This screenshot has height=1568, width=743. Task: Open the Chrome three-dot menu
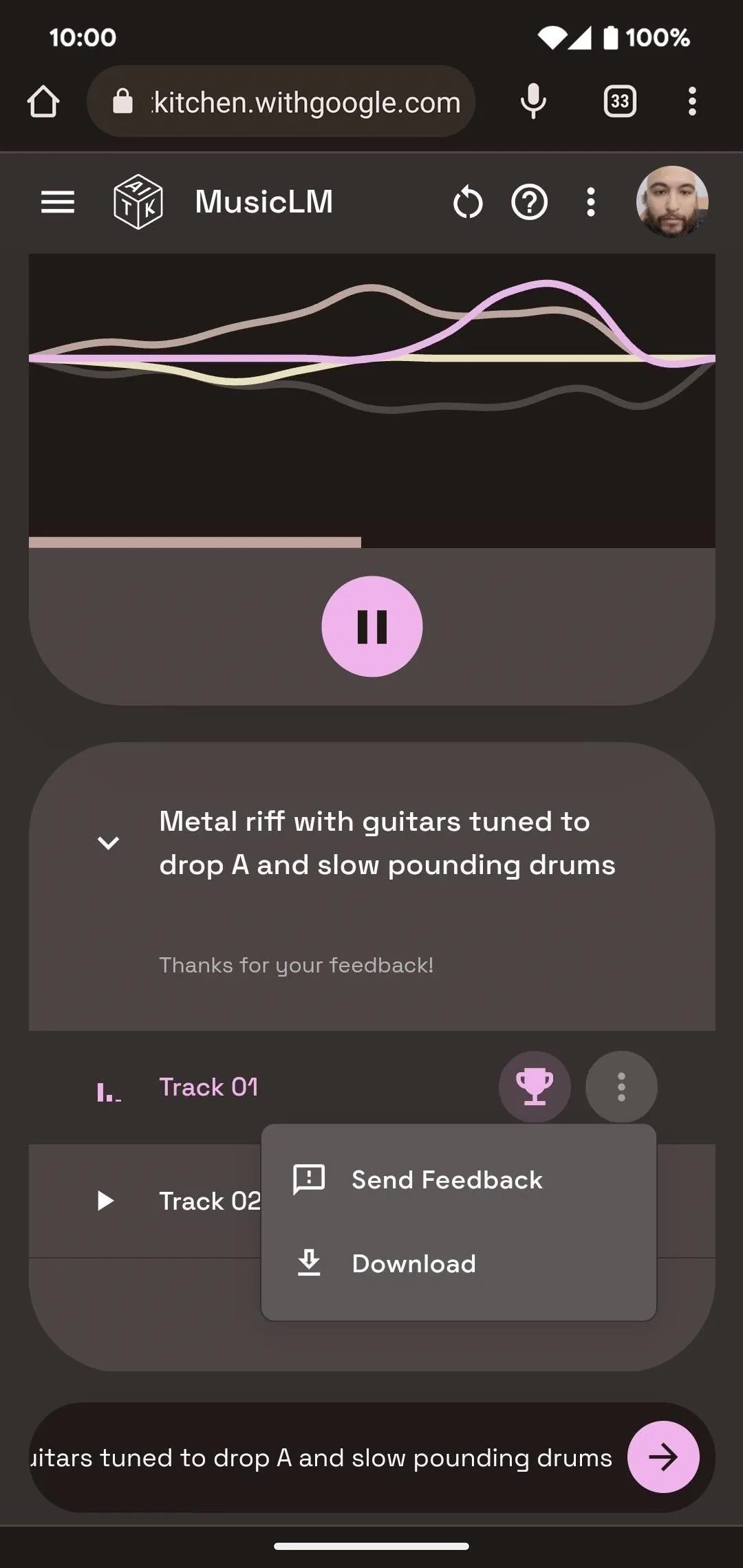[692, 102]
